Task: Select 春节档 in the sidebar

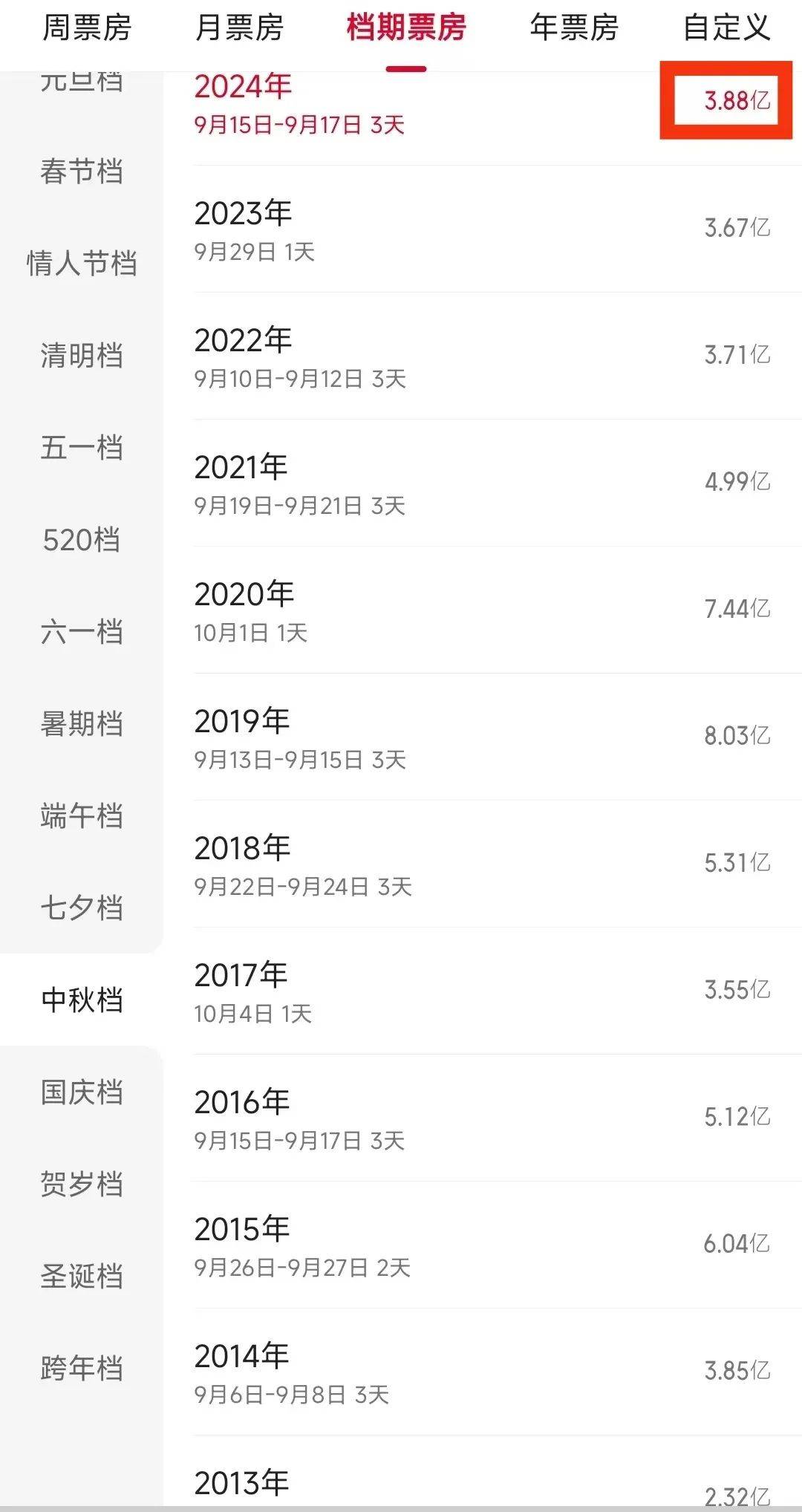Action: pos(82,172)
